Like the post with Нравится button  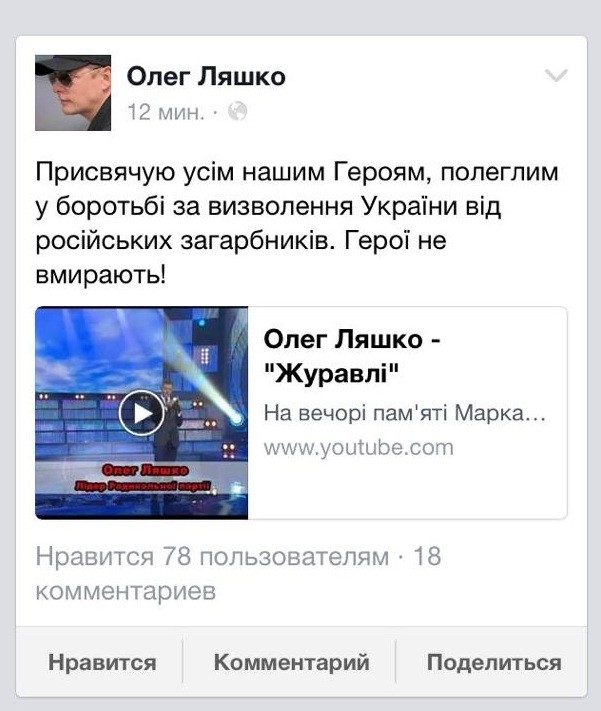[x=102, y=662]
